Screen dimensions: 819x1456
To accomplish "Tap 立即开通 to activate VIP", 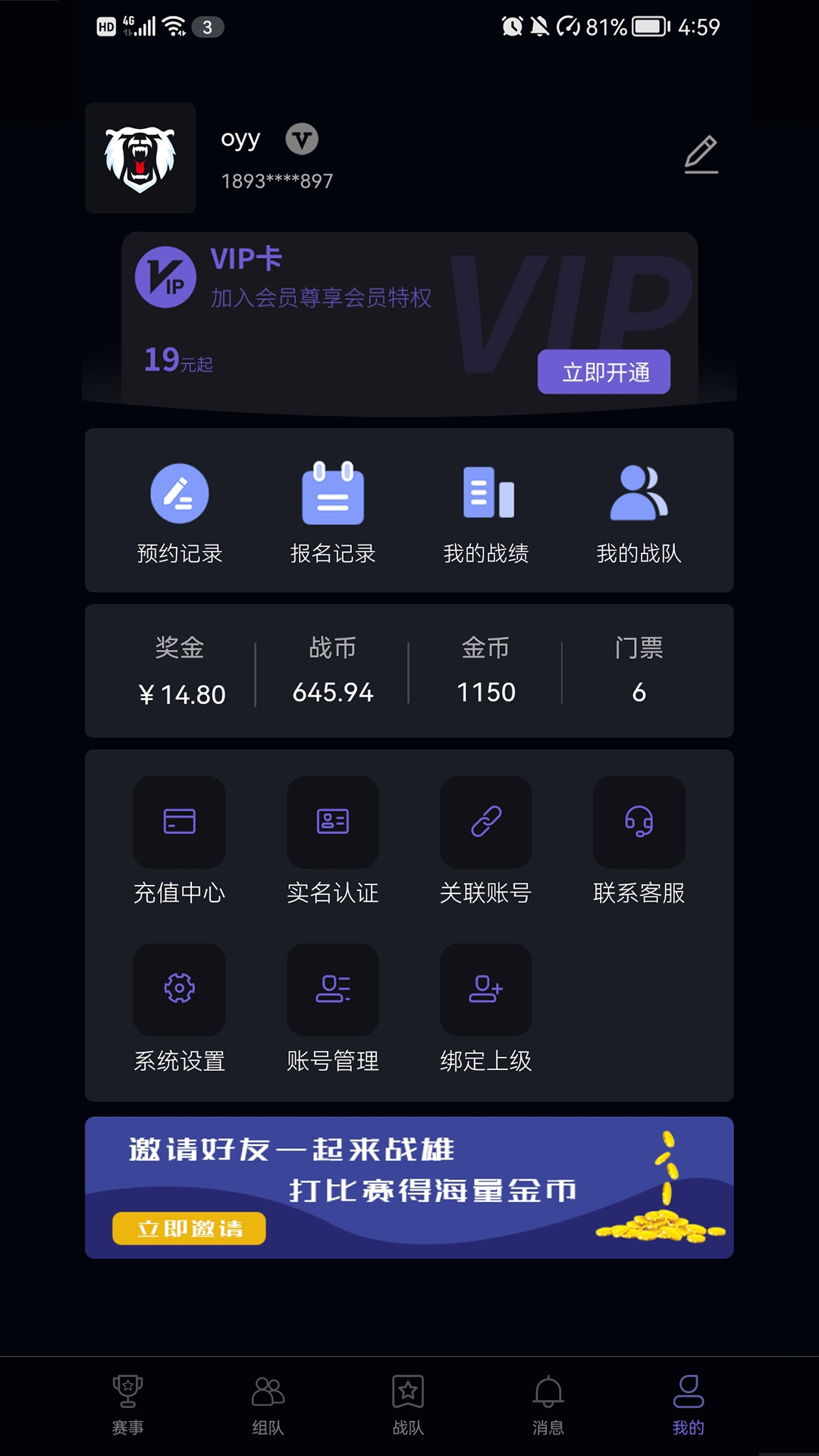I will tap(604, 372).
